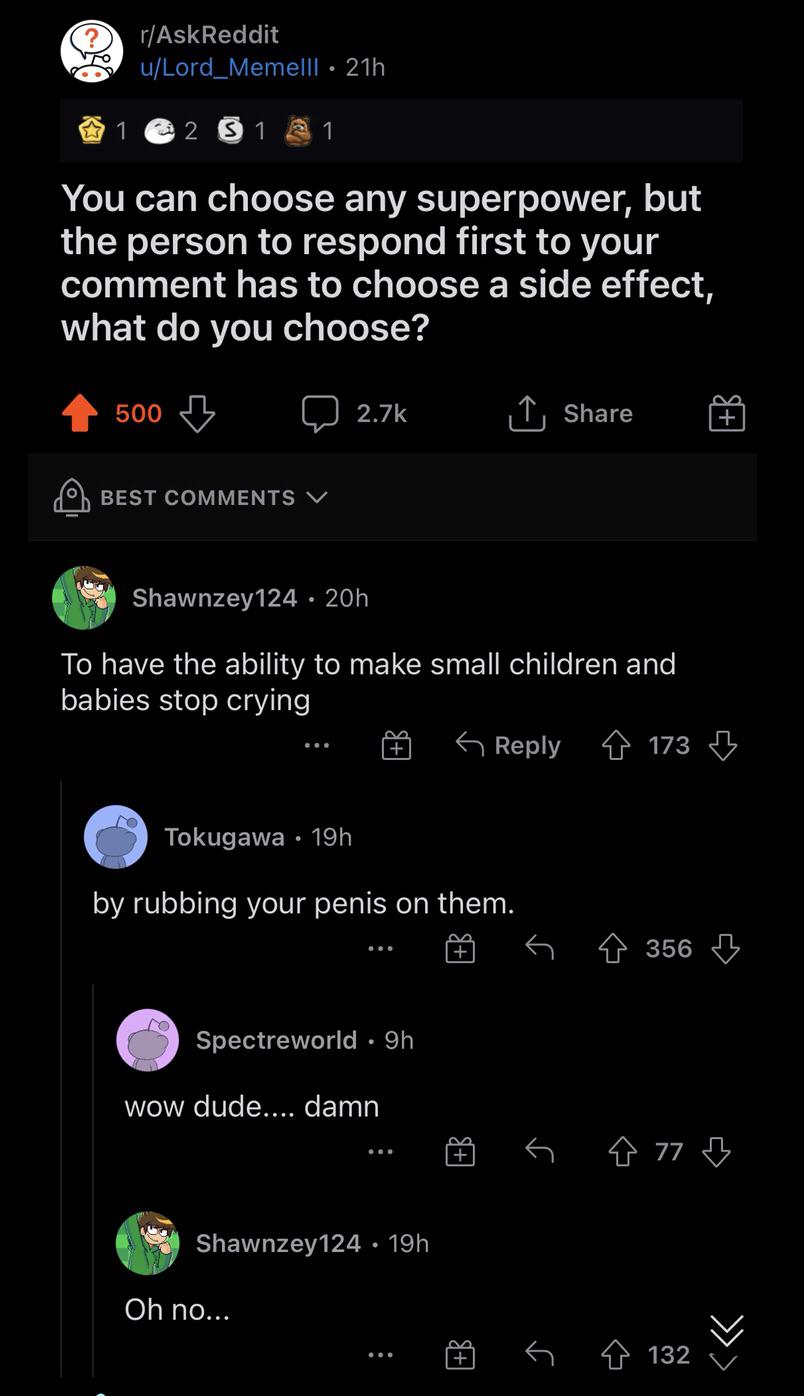Downvote Tokugawa's comment
The height and width of the screenshot is (1396, 804).
tap(725, 948)
